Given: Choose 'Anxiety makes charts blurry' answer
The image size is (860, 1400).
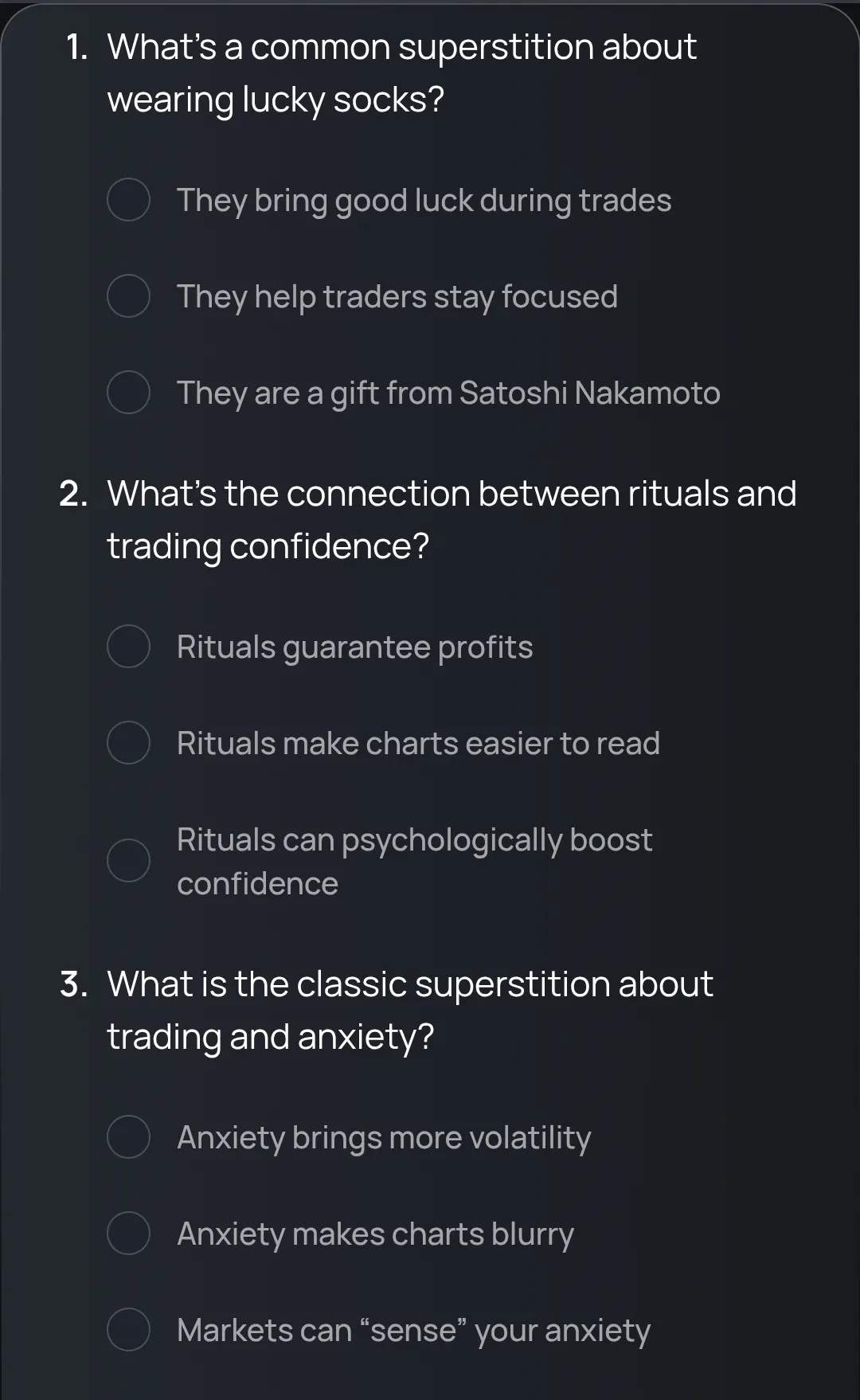Looking at the screenshot, I should click(x=129, y=1234).
